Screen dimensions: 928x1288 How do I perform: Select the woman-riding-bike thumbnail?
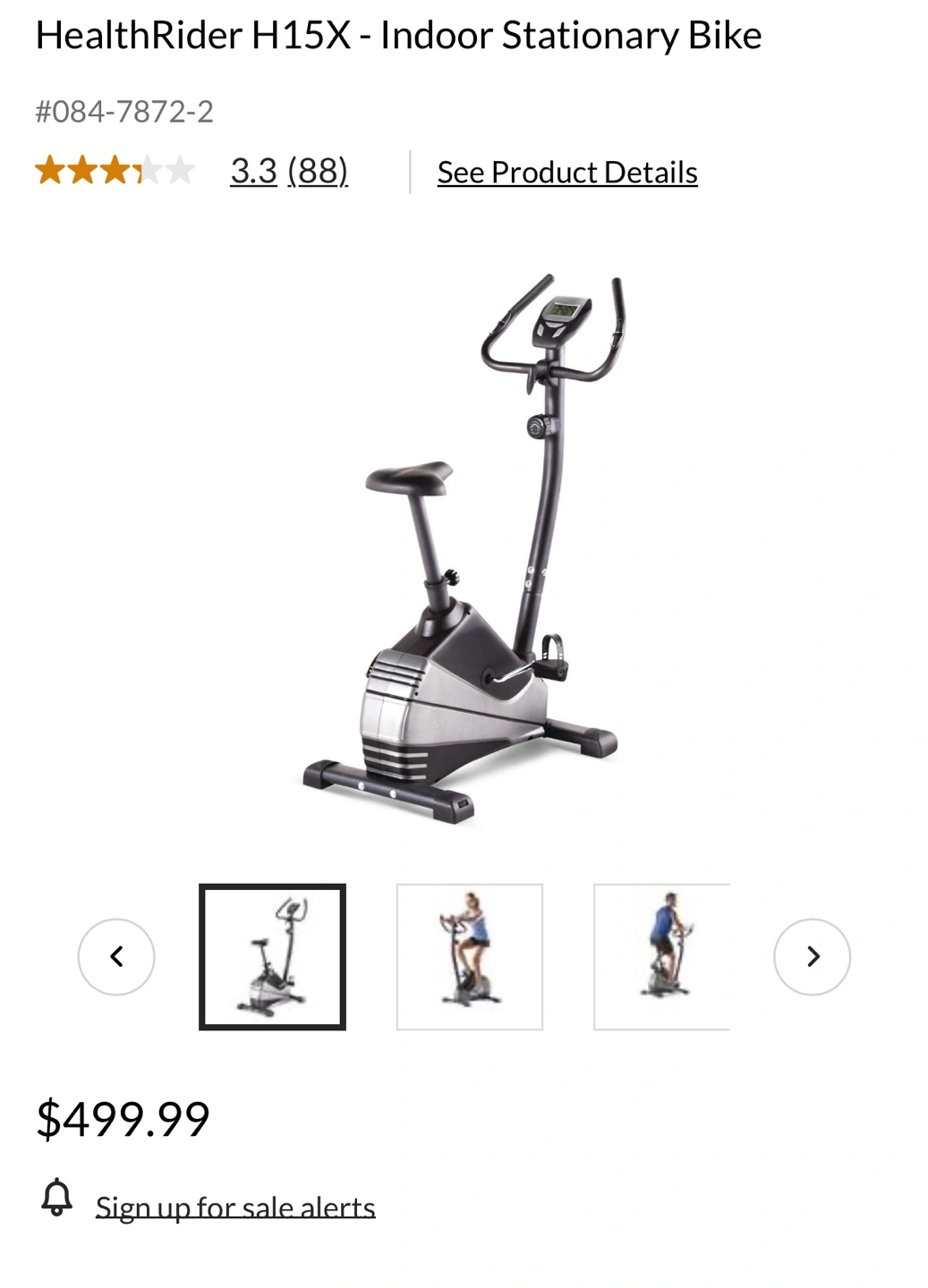(x=470, y=956)
